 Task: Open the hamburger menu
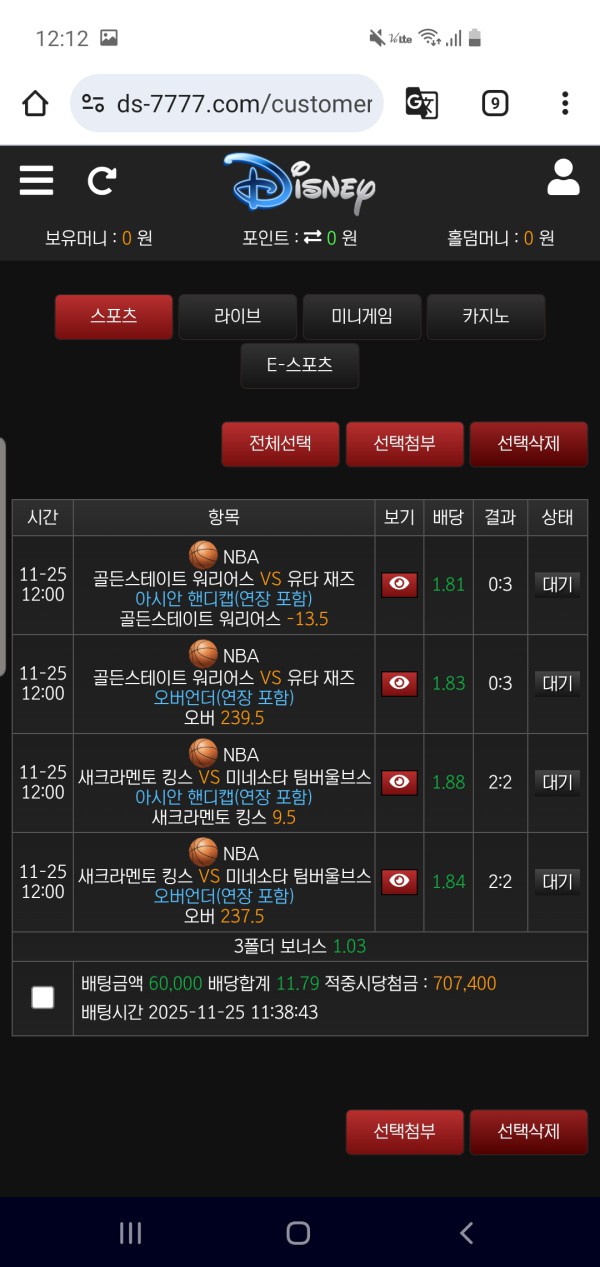[36, 181]
